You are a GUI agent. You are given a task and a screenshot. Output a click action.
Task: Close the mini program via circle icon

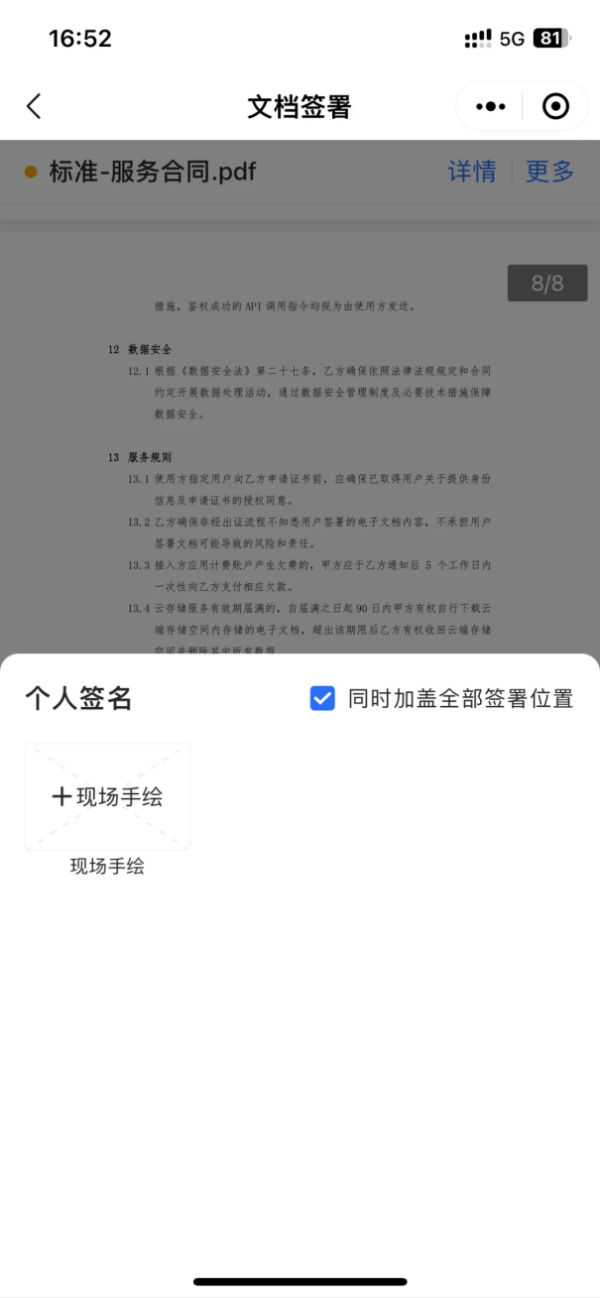coord(555,106)
